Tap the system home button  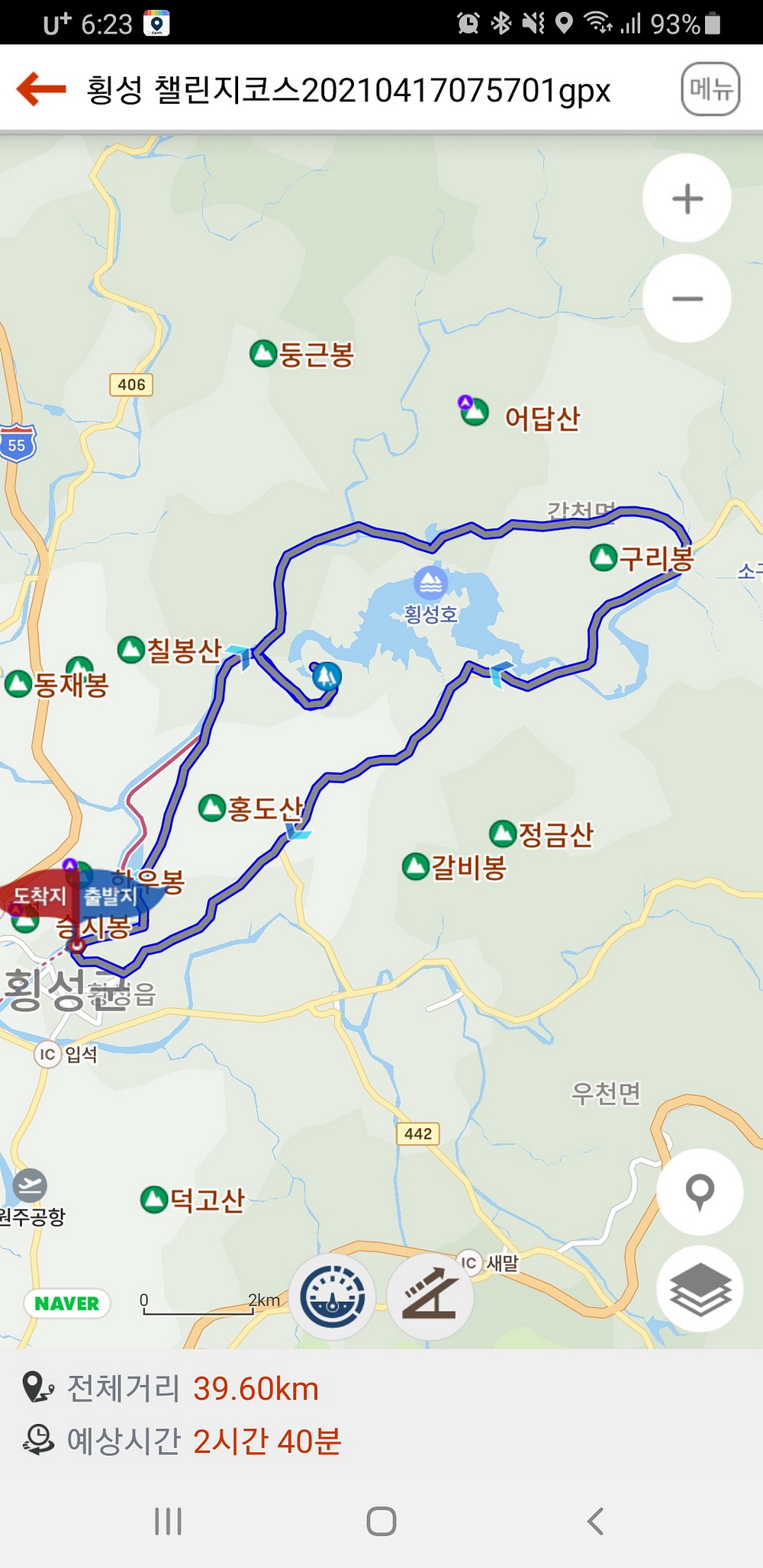point(381,1521)
